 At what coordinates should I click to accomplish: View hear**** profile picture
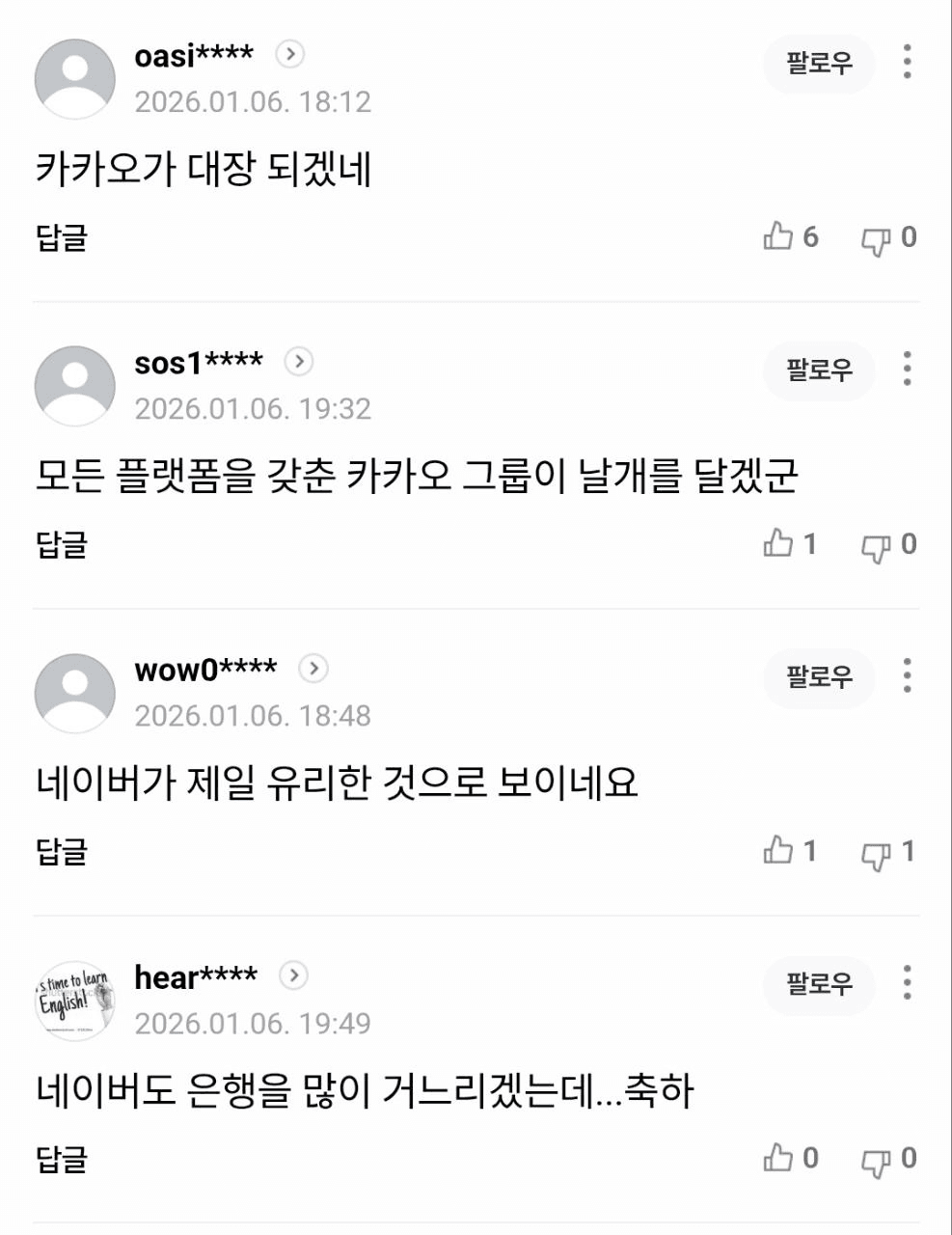tap(75, 1001)
